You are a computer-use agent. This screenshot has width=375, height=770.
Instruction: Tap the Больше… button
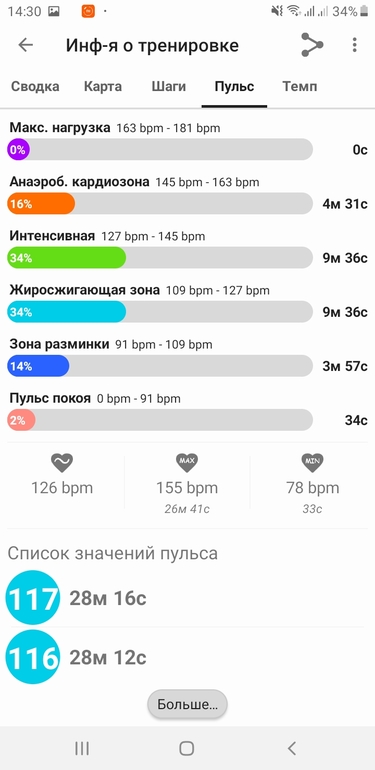point(188,705)
